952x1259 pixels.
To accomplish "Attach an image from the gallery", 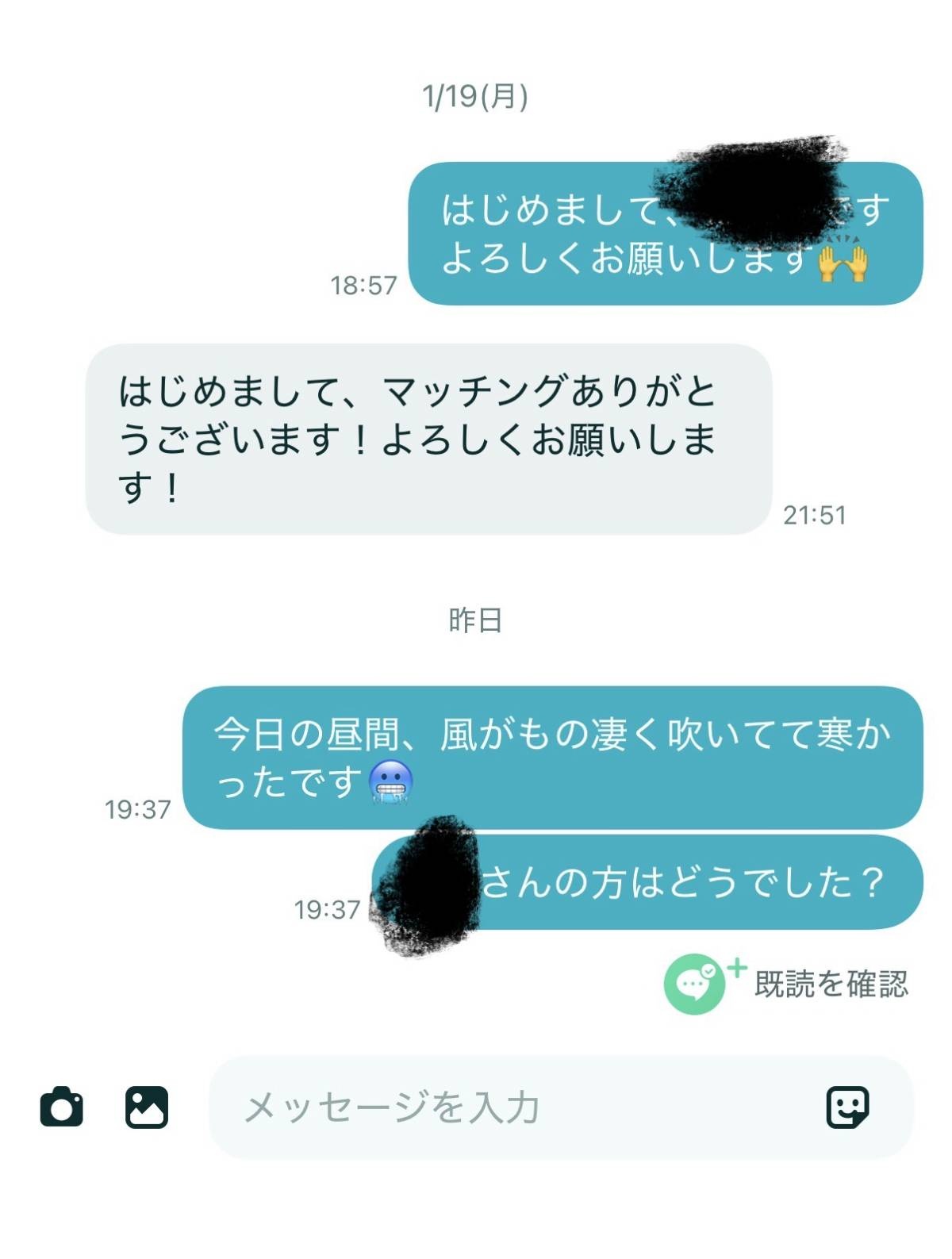I will [x=147, y=1107].
